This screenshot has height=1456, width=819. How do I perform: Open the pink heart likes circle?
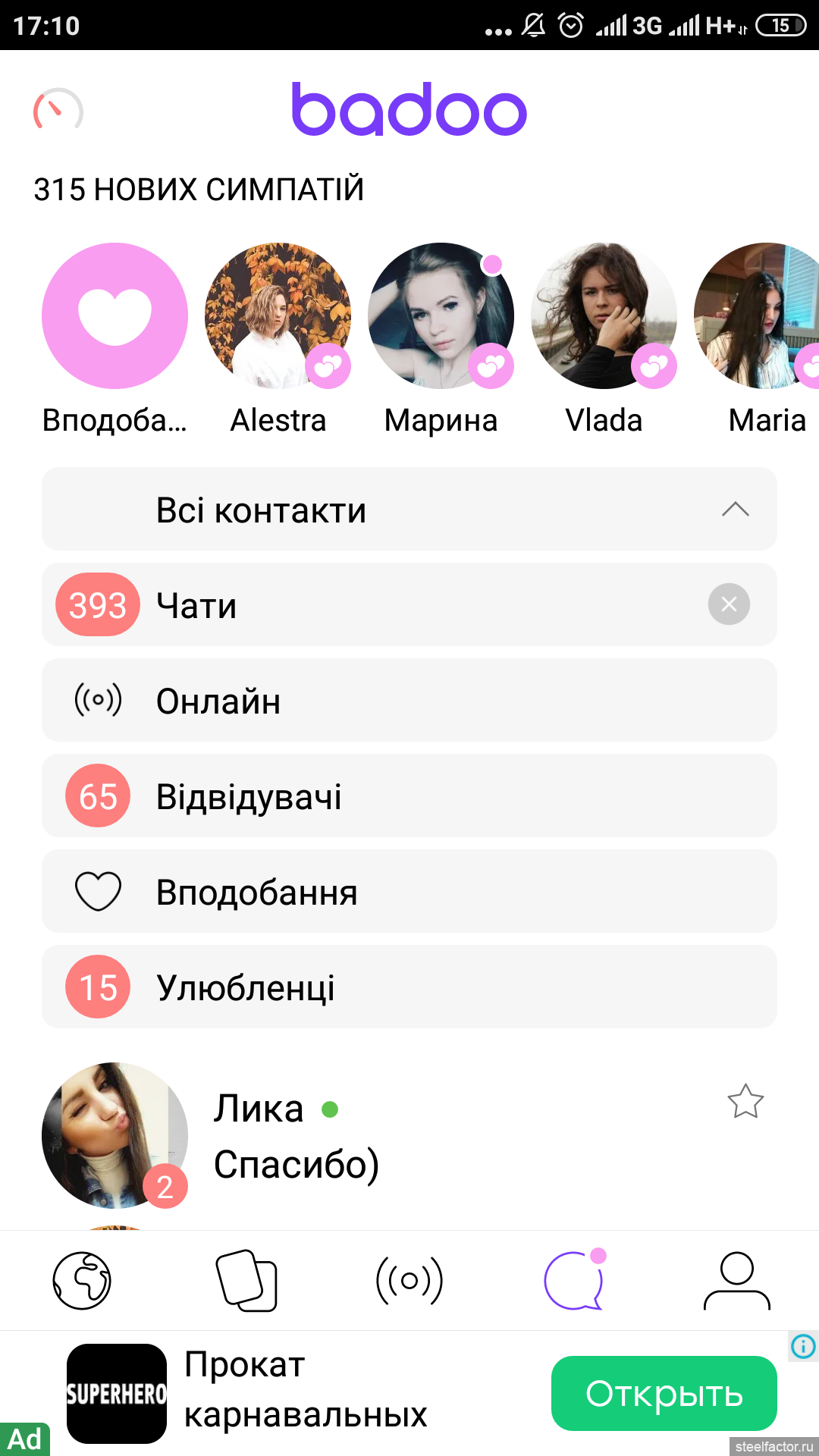coord(115,315)
